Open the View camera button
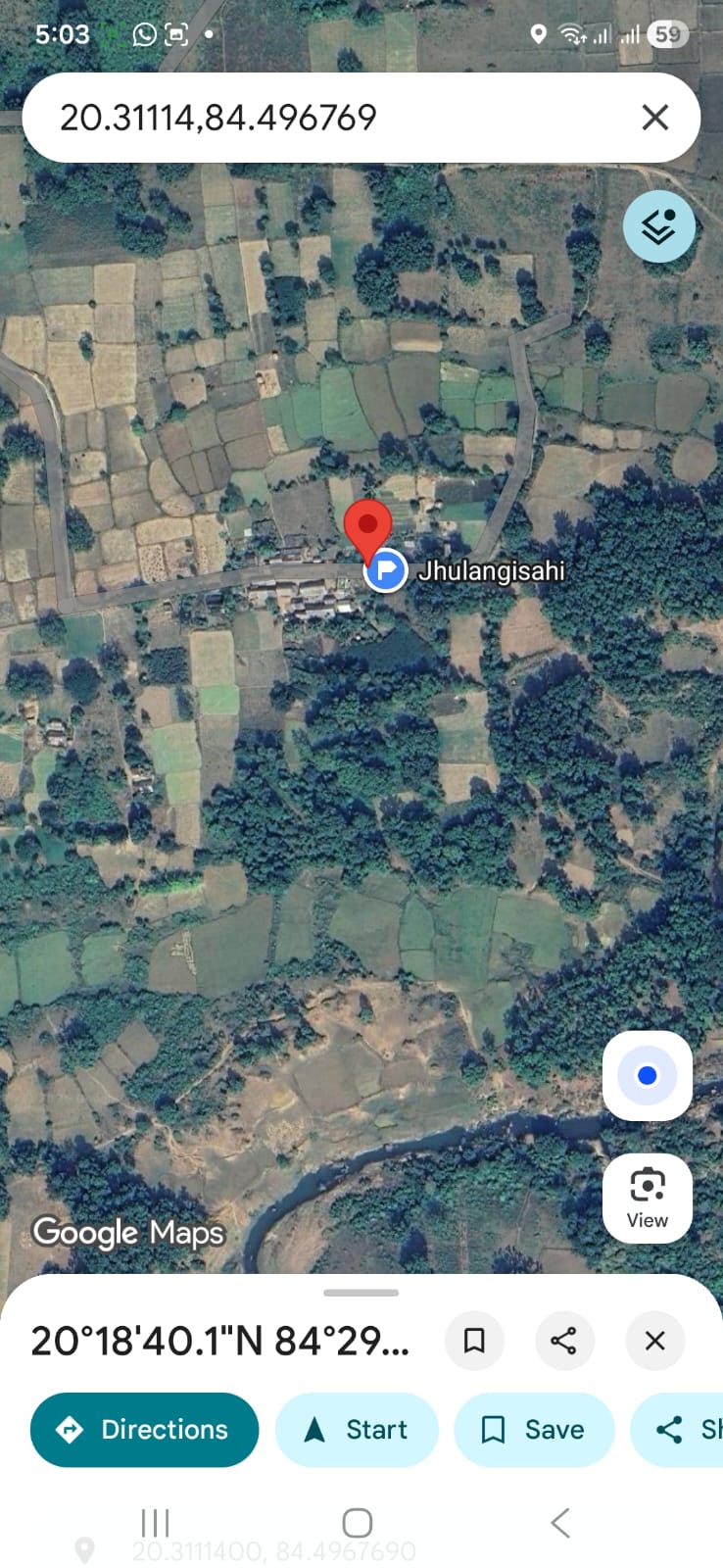 click(647, 1198)
